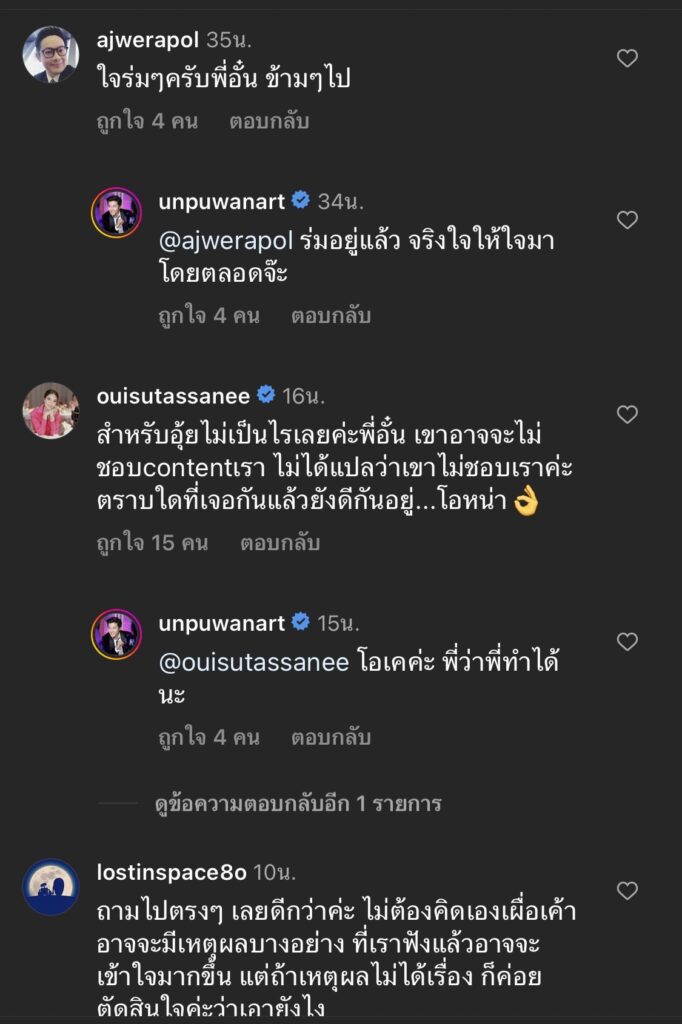Expand 1 more hidden reply

tap(298, 803)
